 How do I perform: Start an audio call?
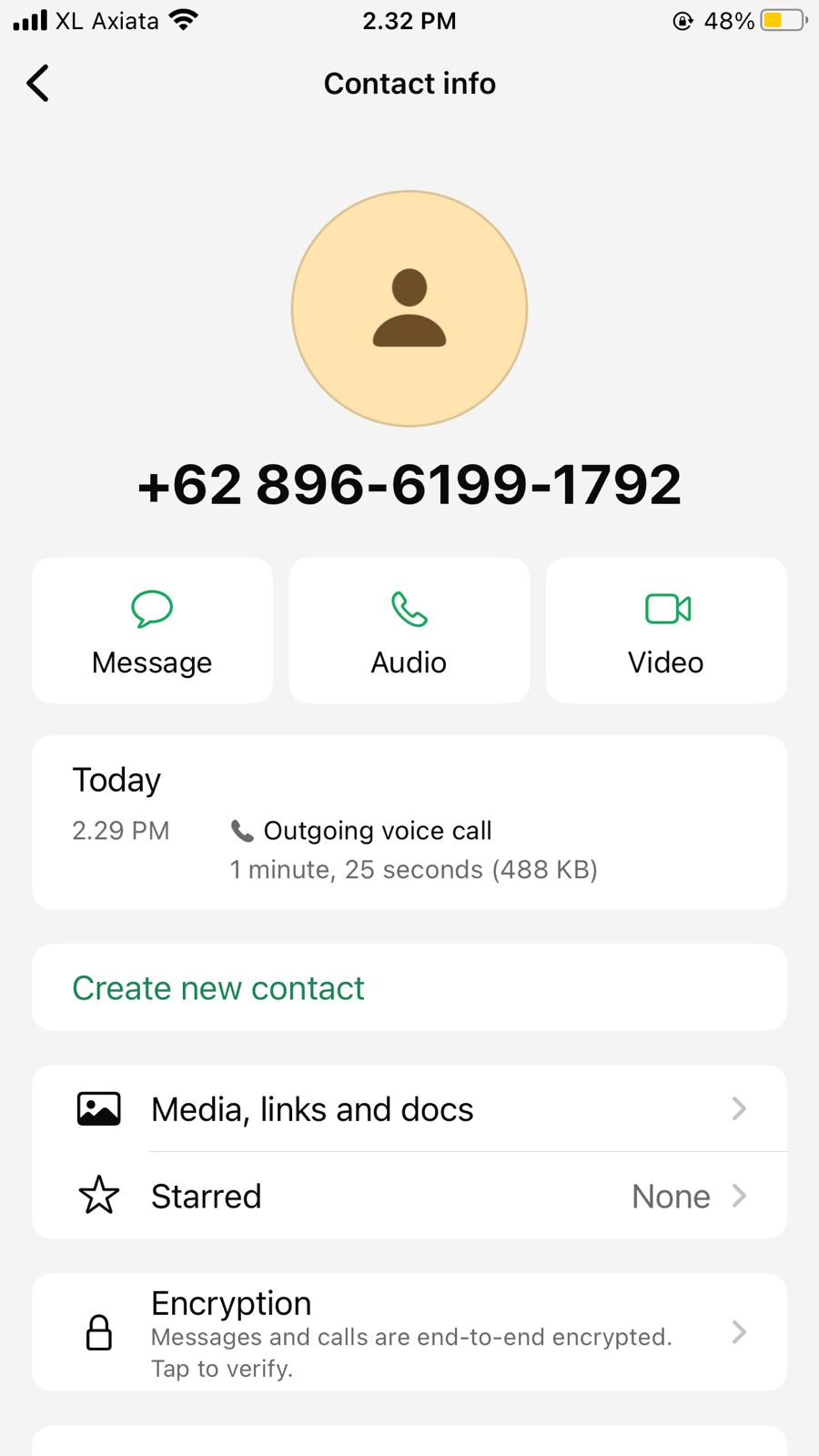coord(409,631)
